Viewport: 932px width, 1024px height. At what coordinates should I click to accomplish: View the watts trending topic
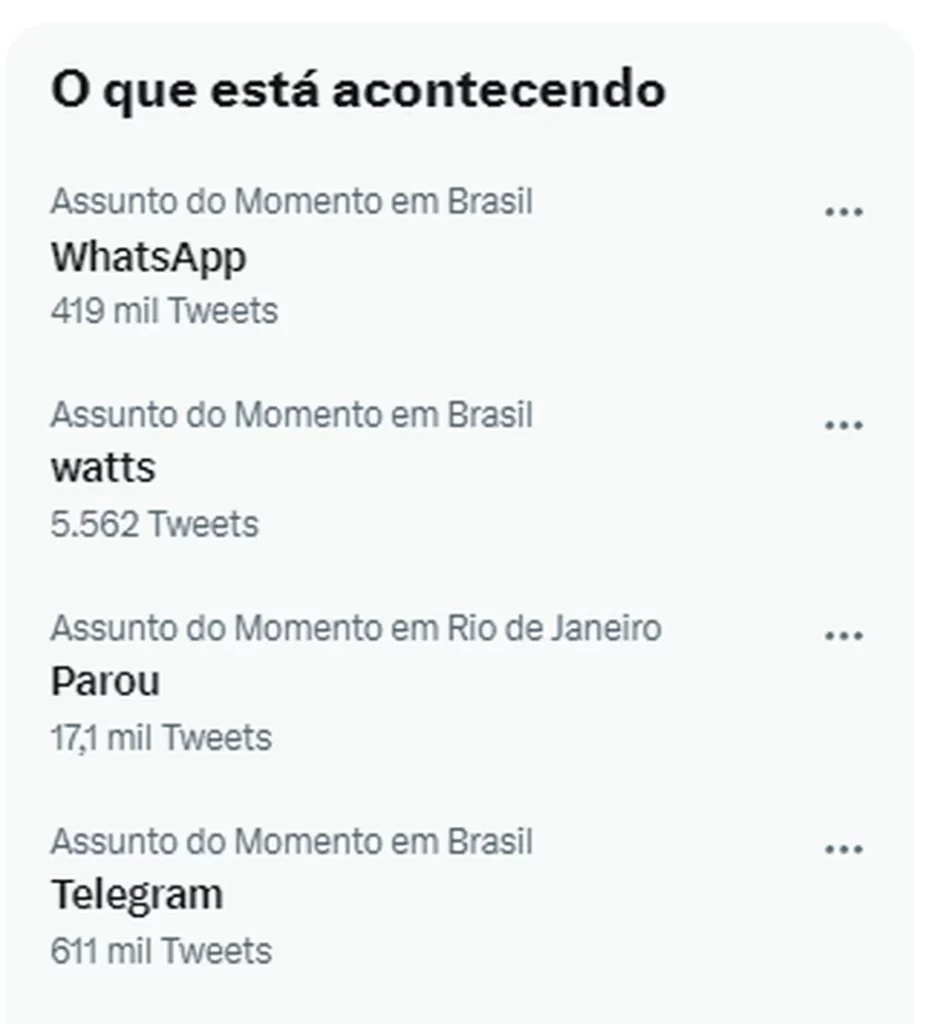click(103, 468)
